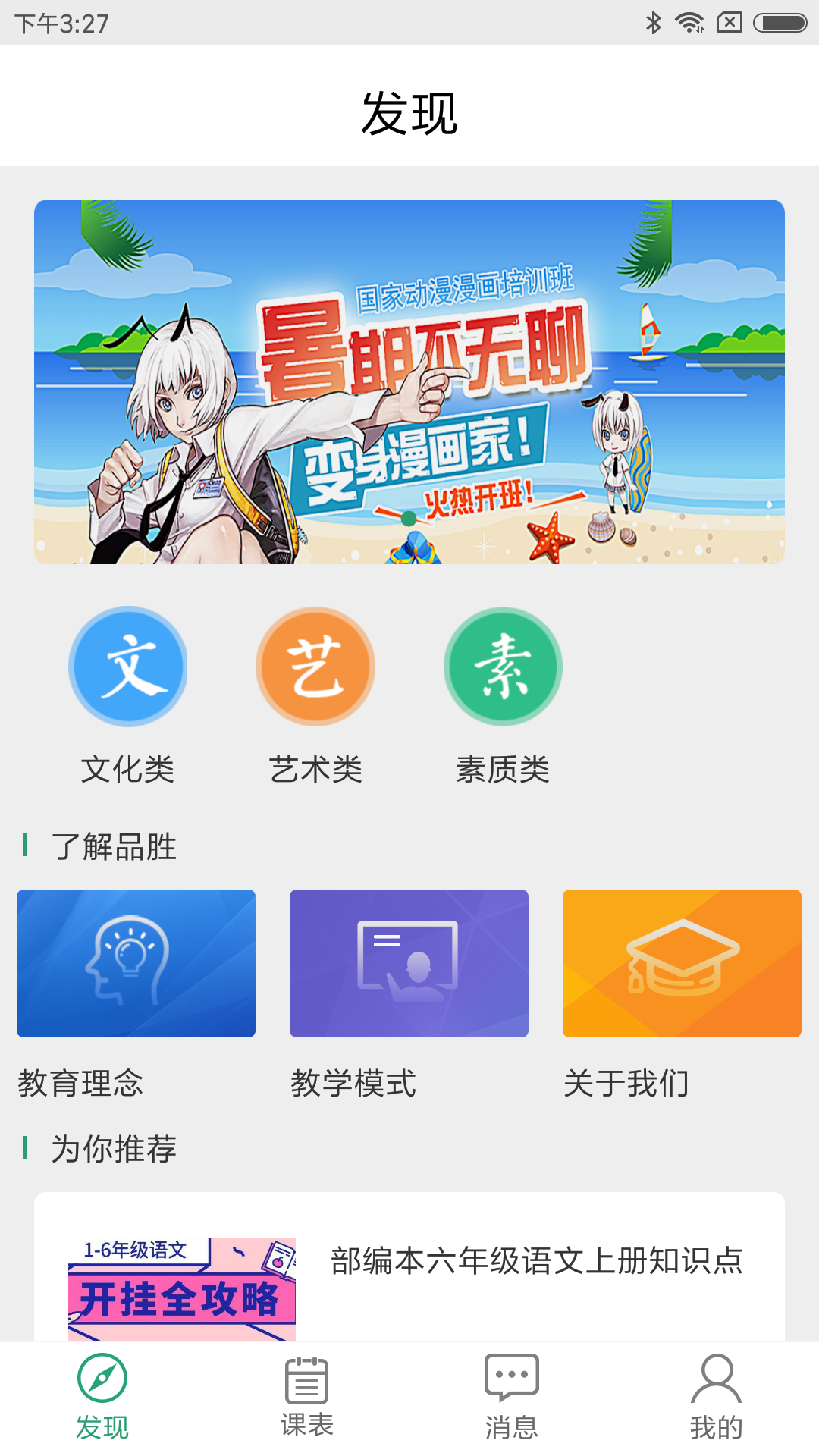This screenshot has height=1456, width=819.
Task: Open the 教学模式 card
Action: [409, 993]
